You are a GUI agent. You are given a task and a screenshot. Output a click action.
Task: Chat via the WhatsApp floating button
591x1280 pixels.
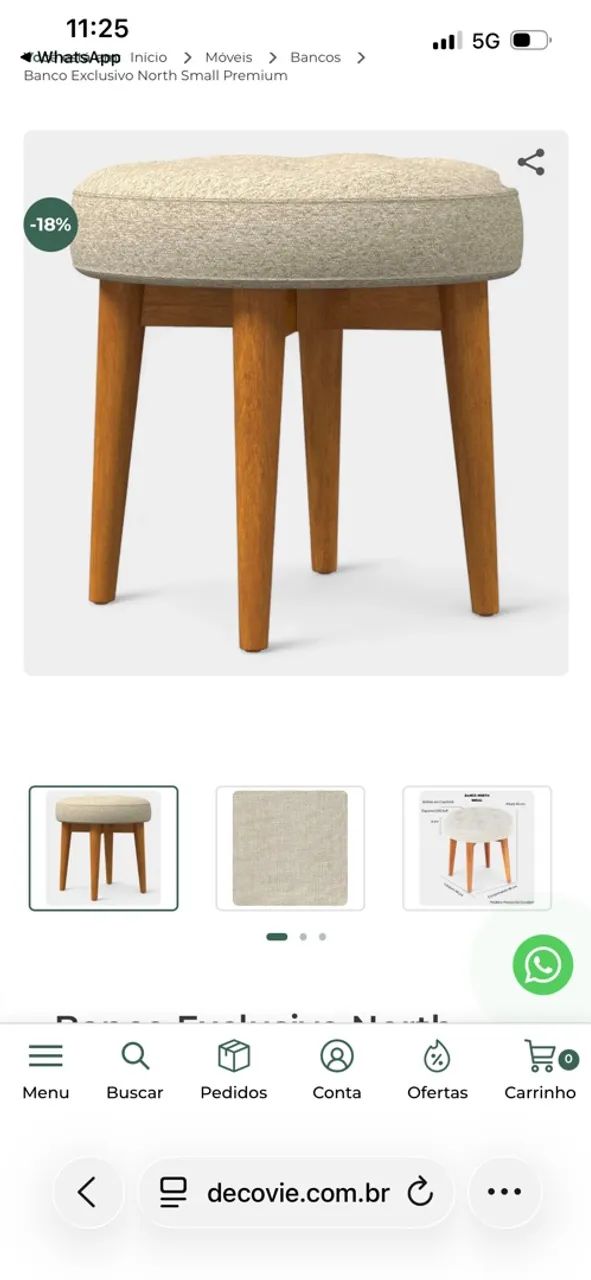click(x=543, y=965)
